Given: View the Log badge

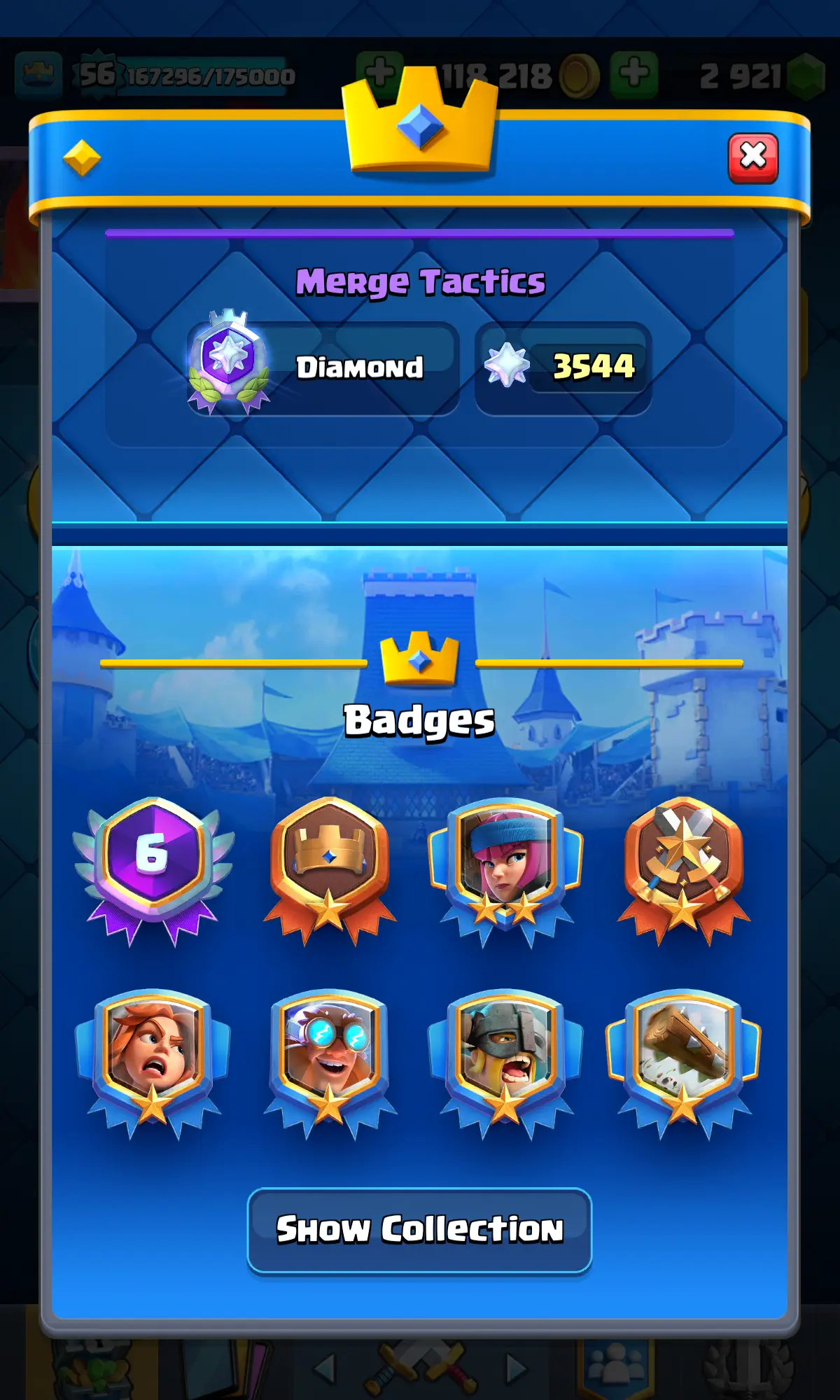Looking at the screenshot, I should tap(683, 1057).
